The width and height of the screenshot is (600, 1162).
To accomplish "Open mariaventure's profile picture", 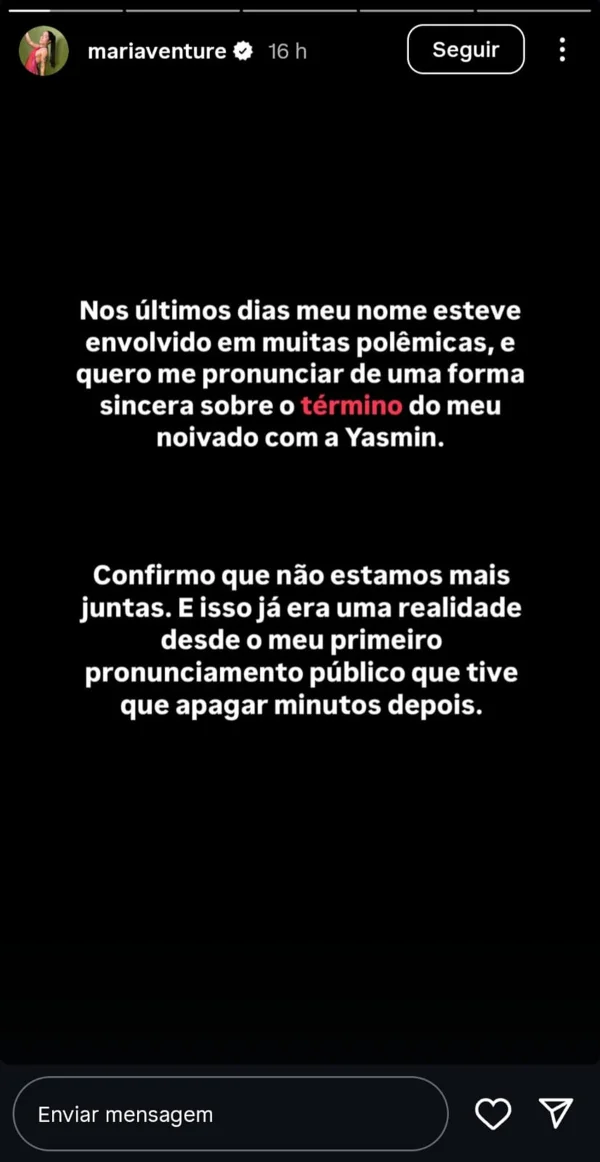I will pyautogui.click(x=43, y=51).
